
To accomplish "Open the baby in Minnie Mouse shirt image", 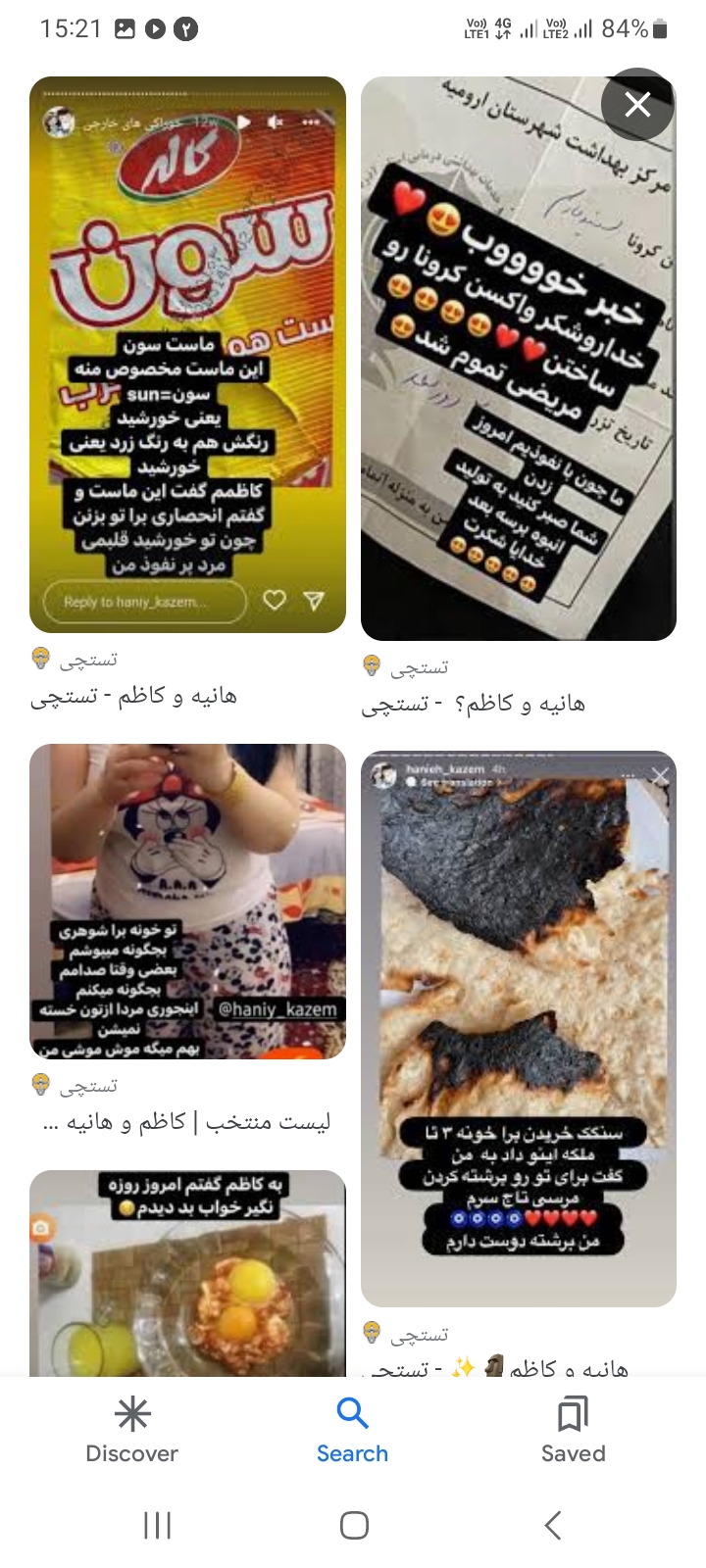I will click(x=187, y=902).
